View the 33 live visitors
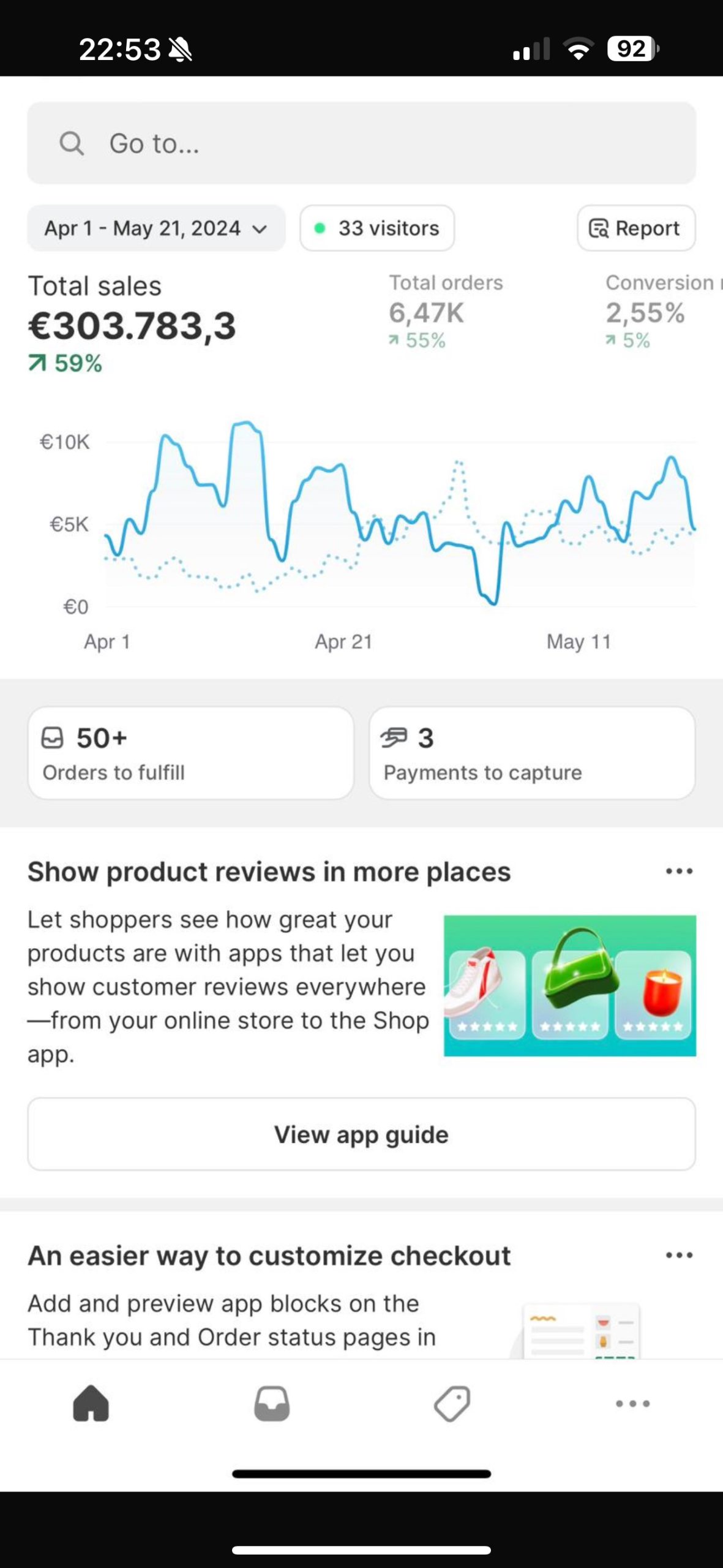 [377, 228]
